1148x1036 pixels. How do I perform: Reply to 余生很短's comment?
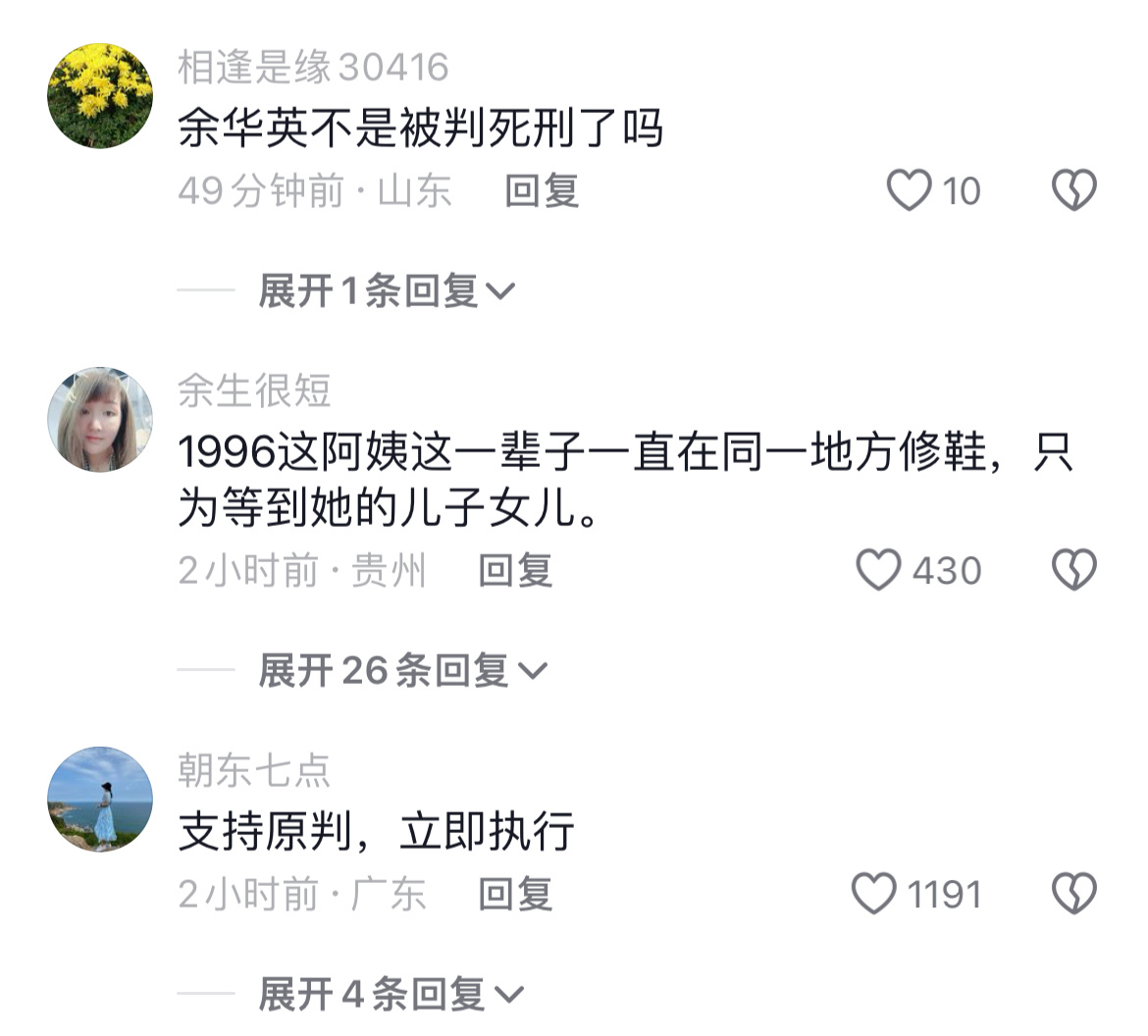coord(515,570)
